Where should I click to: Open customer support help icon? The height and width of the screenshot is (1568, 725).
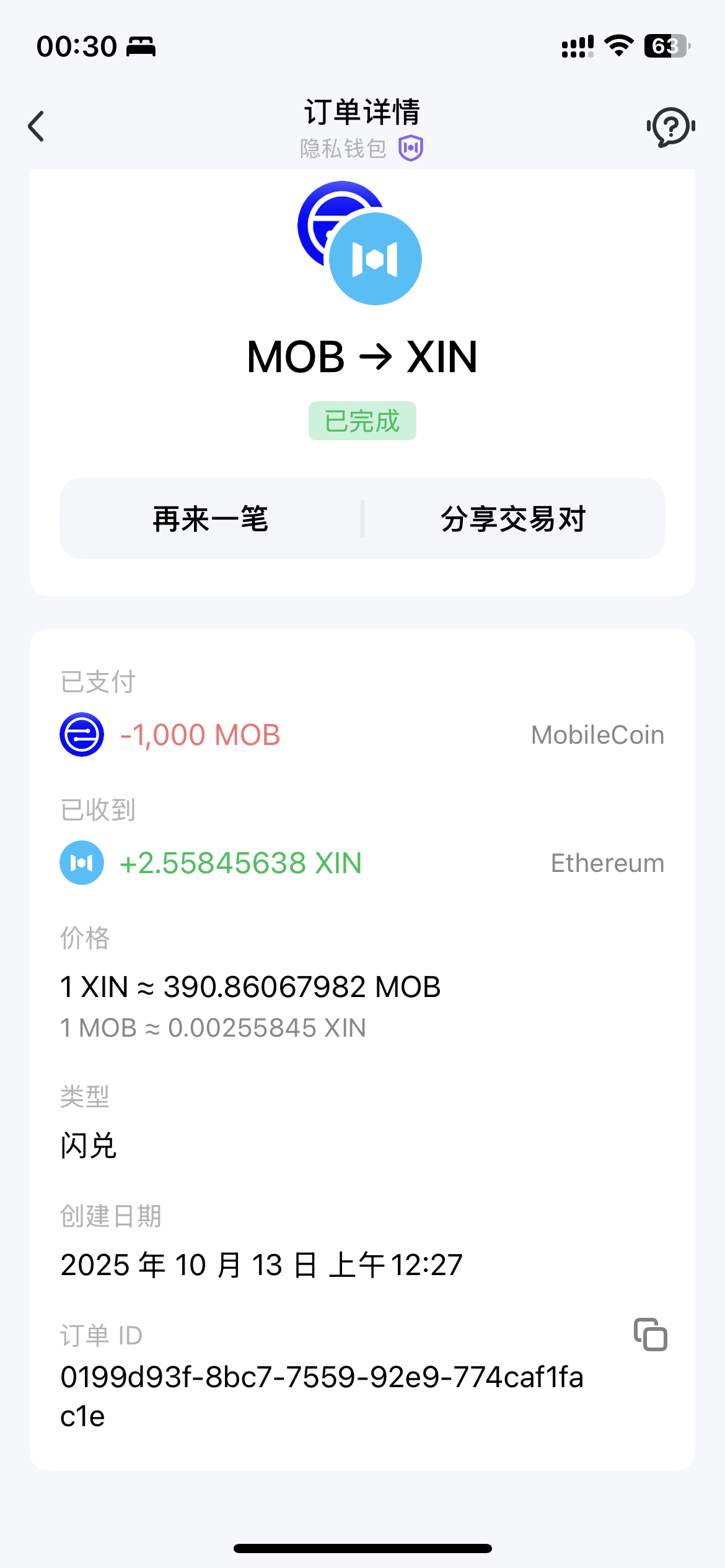click(x=670, y=127)
